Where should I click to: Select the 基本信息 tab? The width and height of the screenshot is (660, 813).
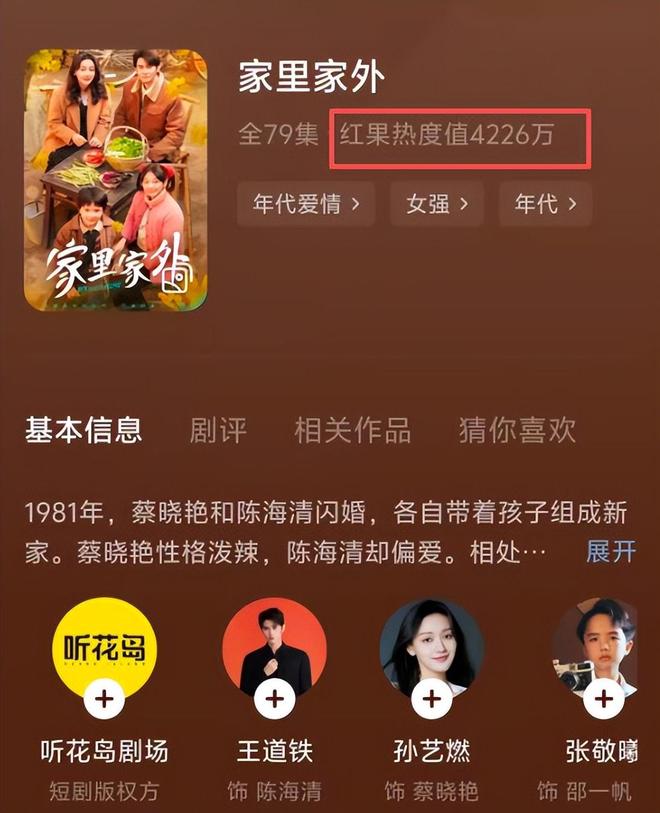(83, 430)
